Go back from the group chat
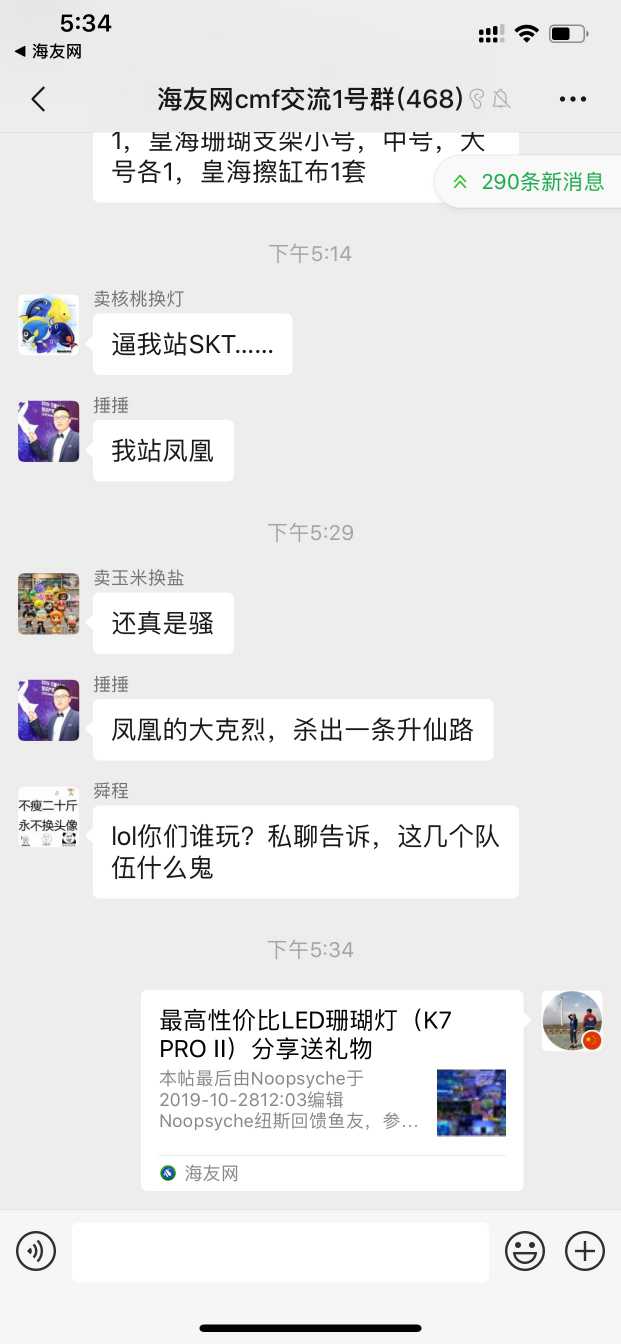 point(38,99)
